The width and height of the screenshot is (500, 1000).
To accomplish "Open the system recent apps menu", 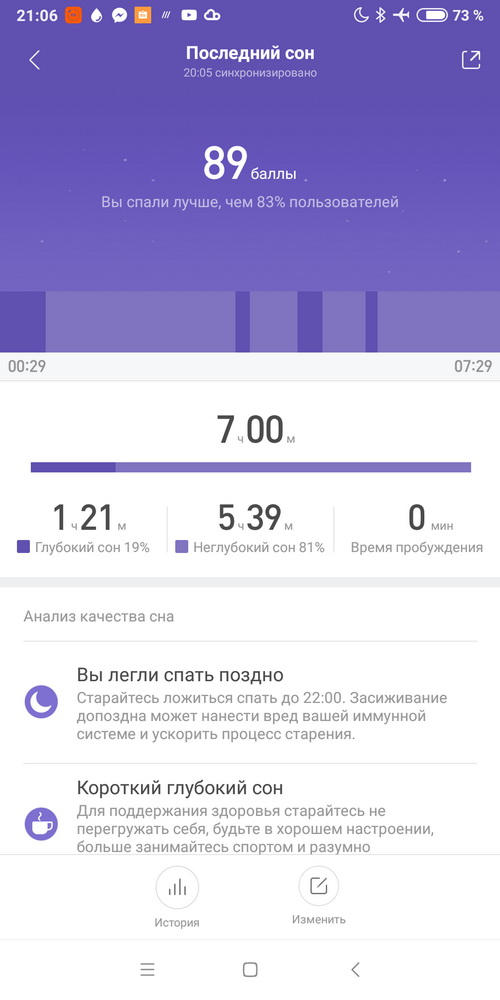I will click(147, 970).
